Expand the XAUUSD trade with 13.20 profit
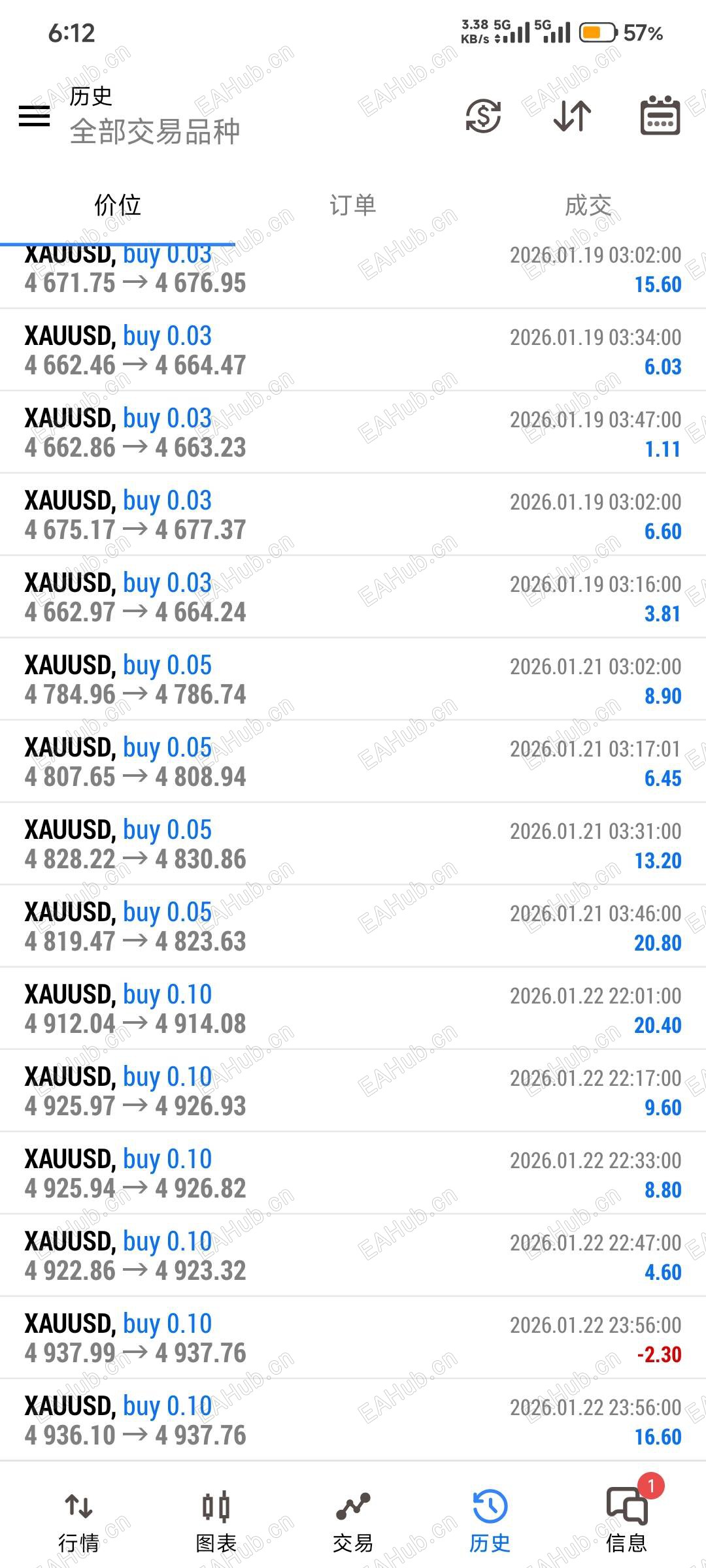 click(x=353, y=844)
